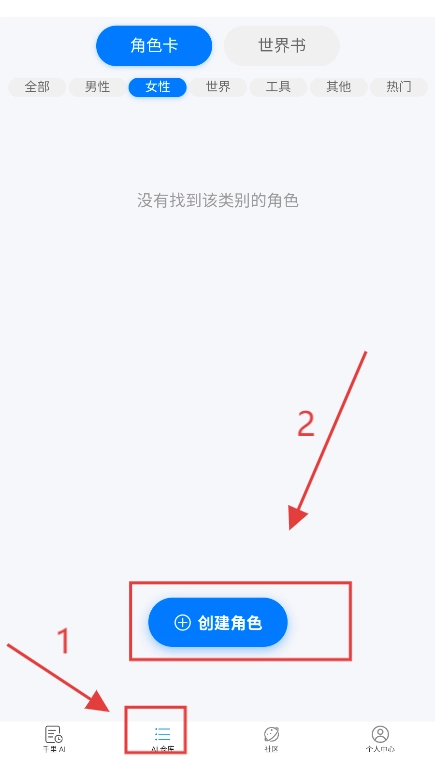Open the 个人中心 profile tab
This screenshot has width=435, height=758.
point(380,739)
